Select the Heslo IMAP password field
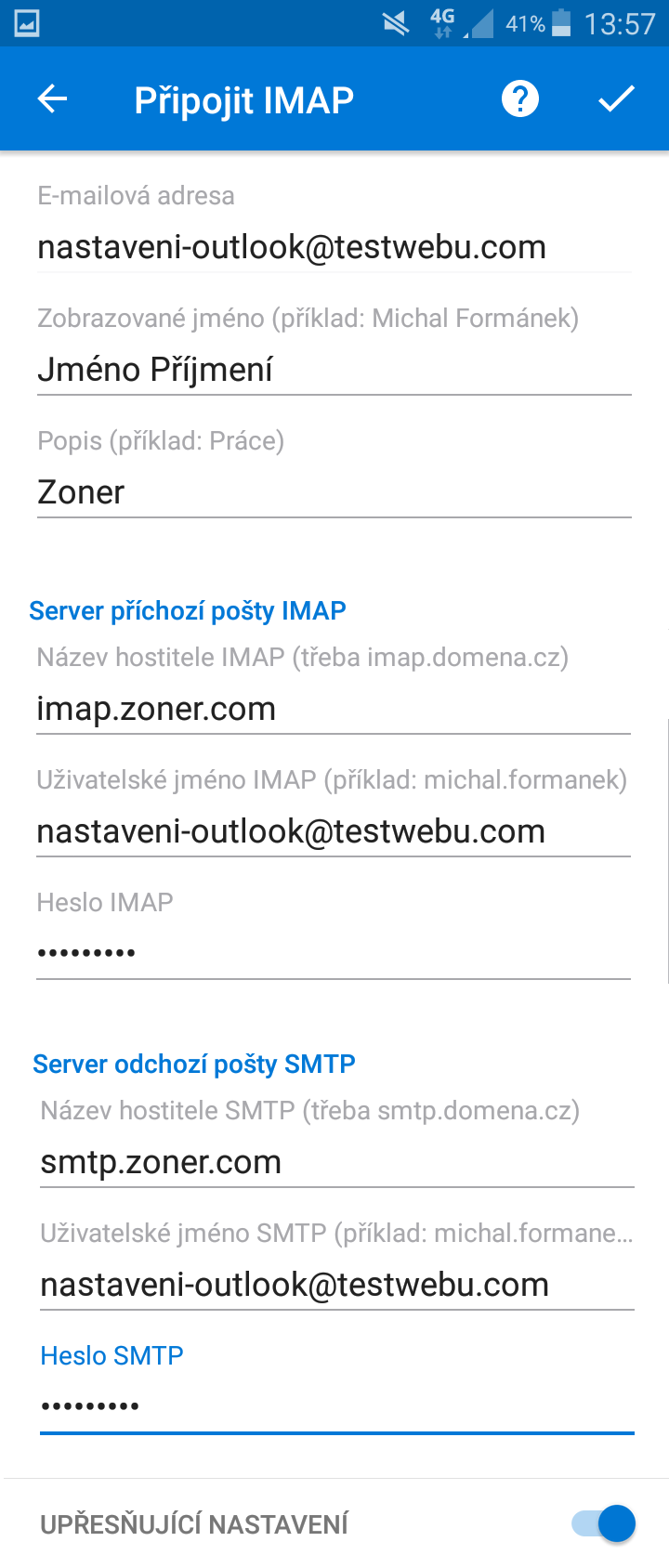This screenshot has height=1568, width=669. tap(334, 954)
